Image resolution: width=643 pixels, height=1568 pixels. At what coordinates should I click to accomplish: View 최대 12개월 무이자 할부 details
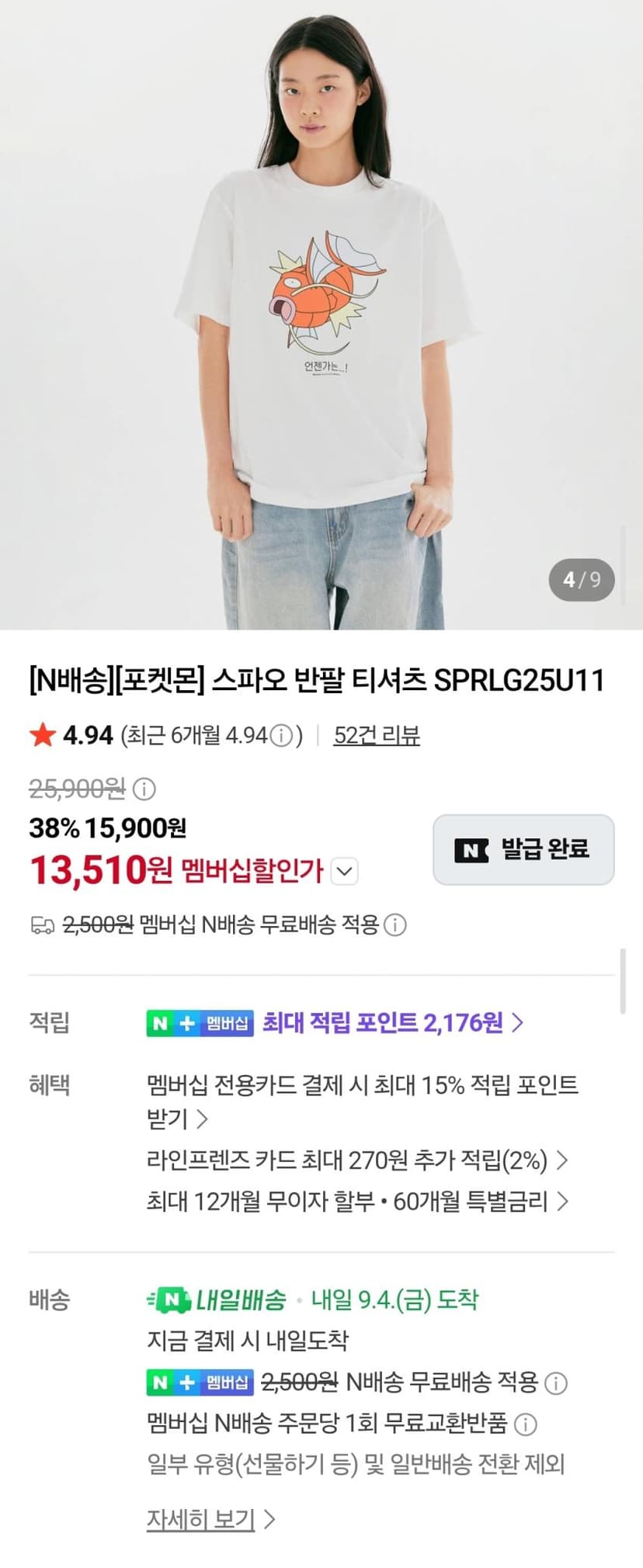coord(357,1202)
